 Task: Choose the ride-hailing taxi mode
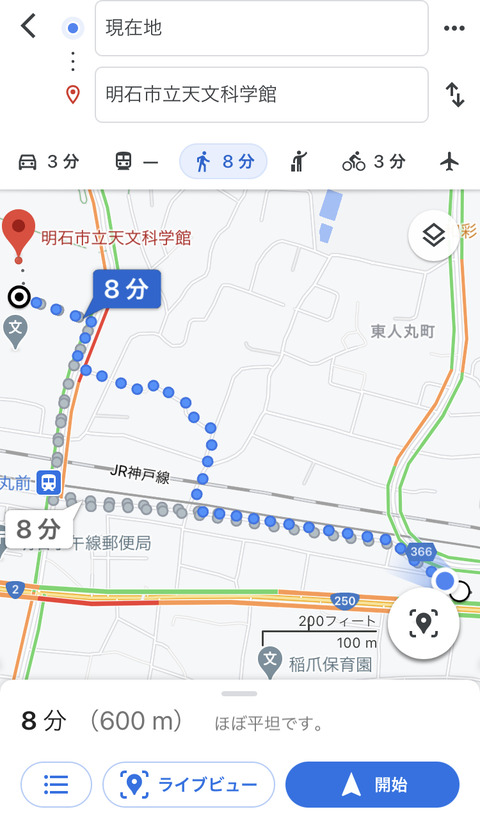[299, 162]
